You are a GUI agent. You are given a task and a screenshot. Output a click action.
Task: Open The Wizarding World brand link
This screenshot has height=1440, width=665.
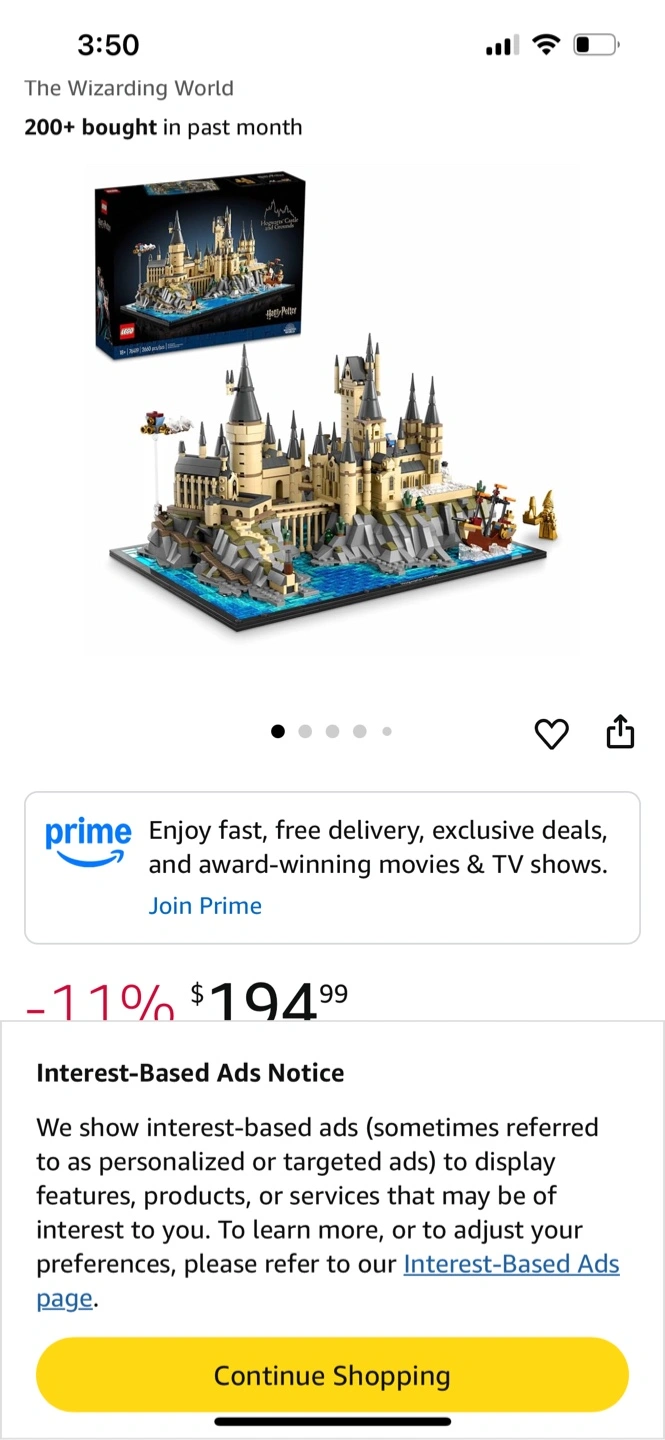[129, 88]
